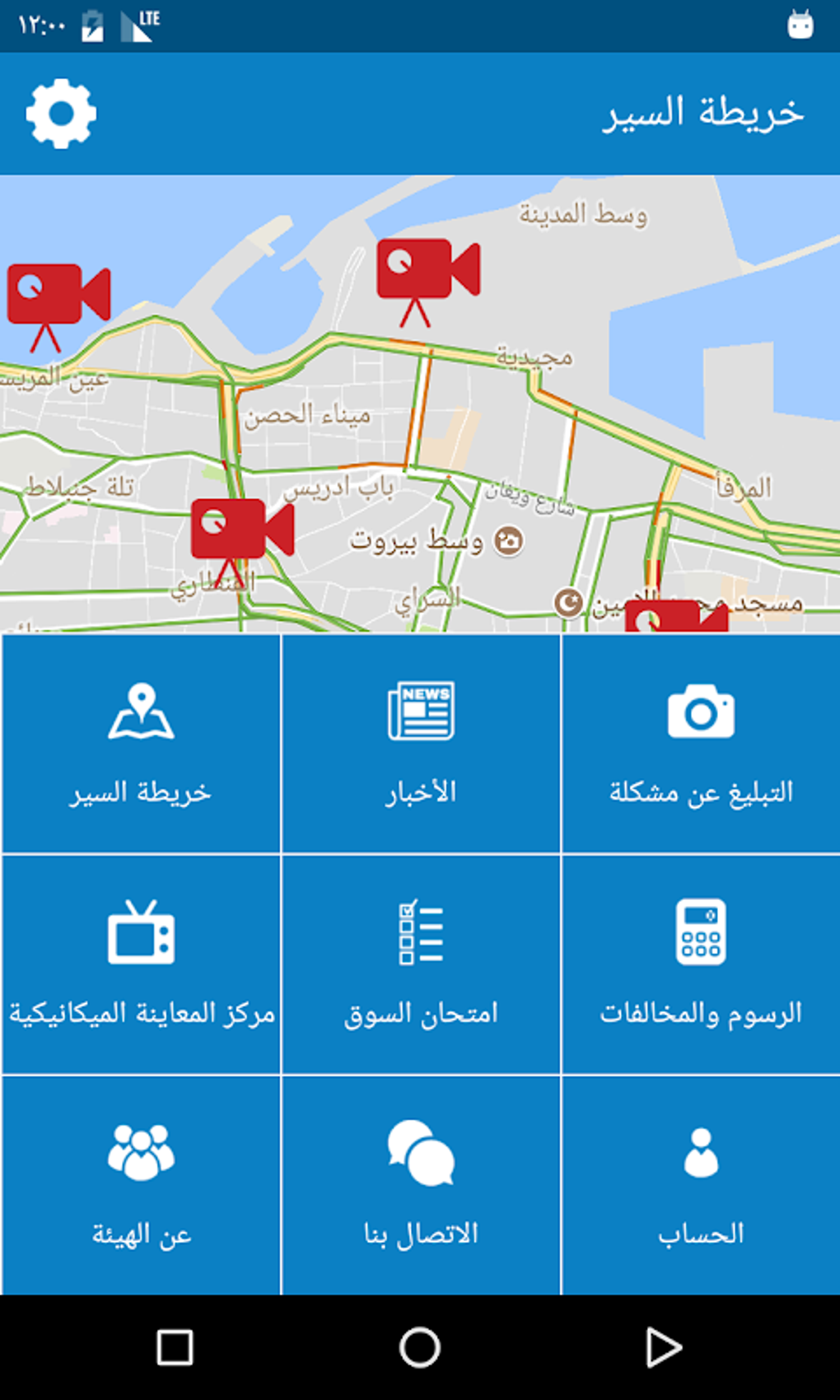Image resolution: width=840 pixels, height=1400 pixels.
Task: Open مركز المعاينة الميكانيكية tile
Action: tap(141, 964)
